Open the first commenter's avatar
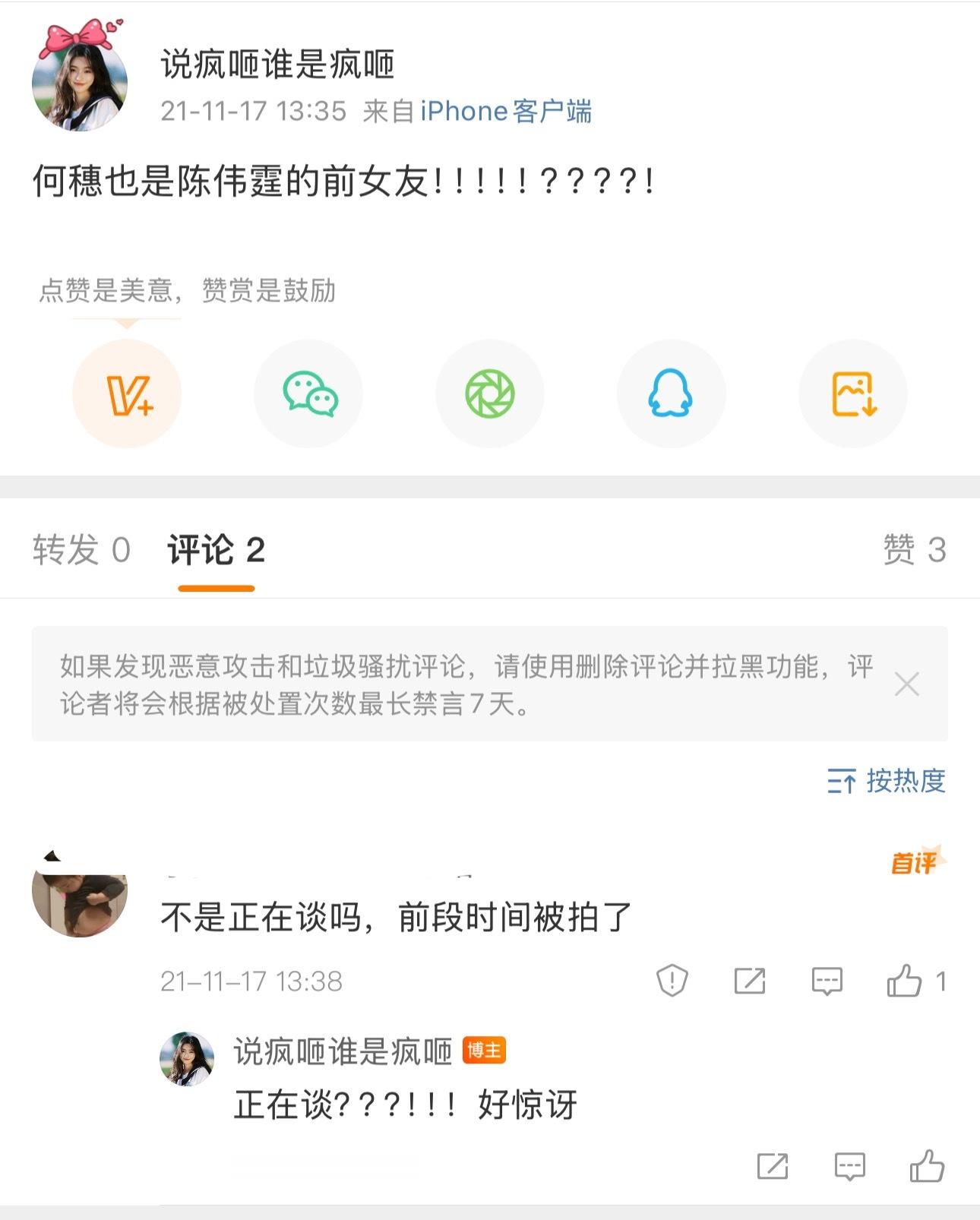This screenshot has width=980, height=1220. 80,896
